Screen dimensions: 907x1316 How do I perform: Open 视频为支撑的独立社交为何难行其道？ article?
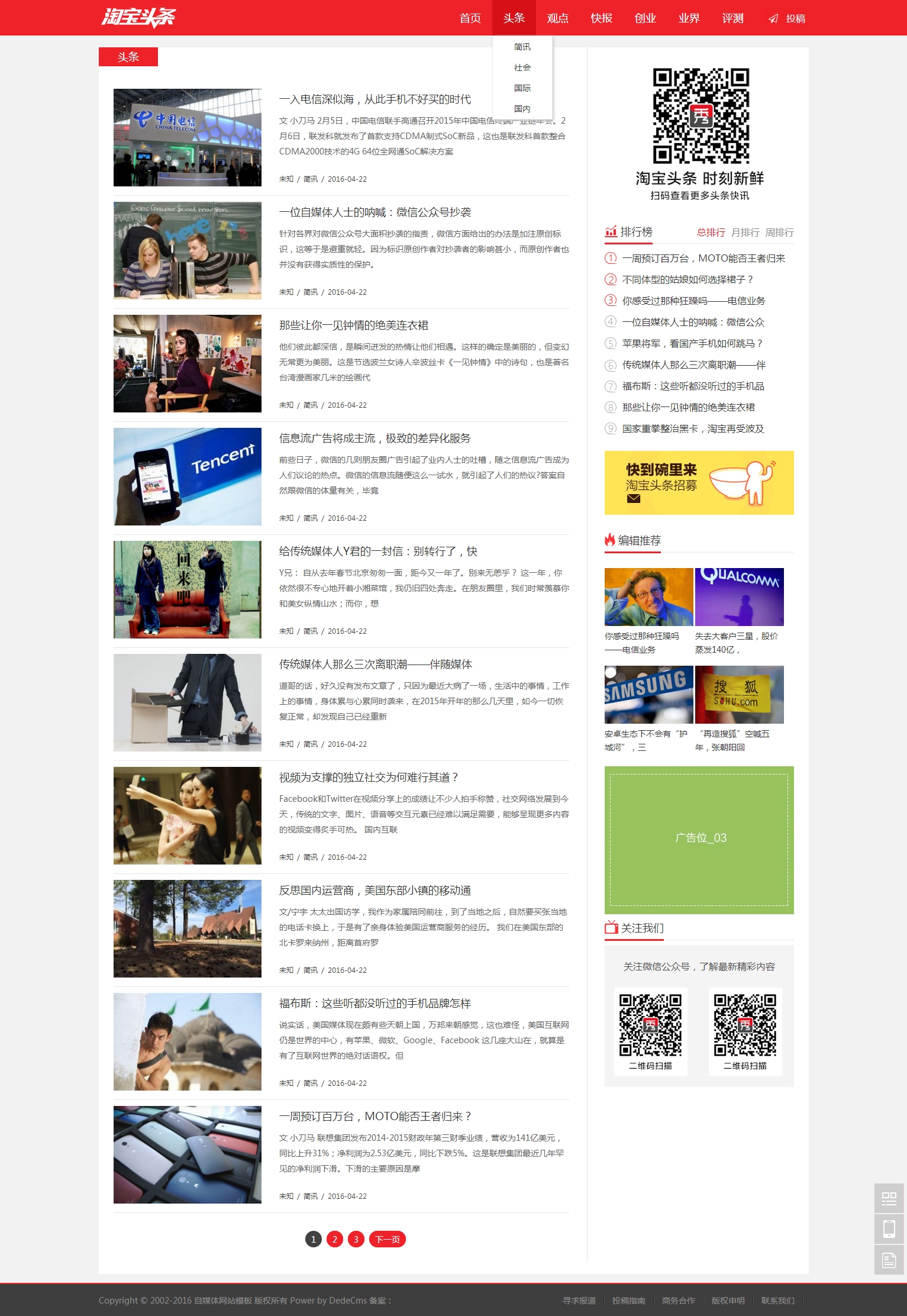[x=369, y=778]
